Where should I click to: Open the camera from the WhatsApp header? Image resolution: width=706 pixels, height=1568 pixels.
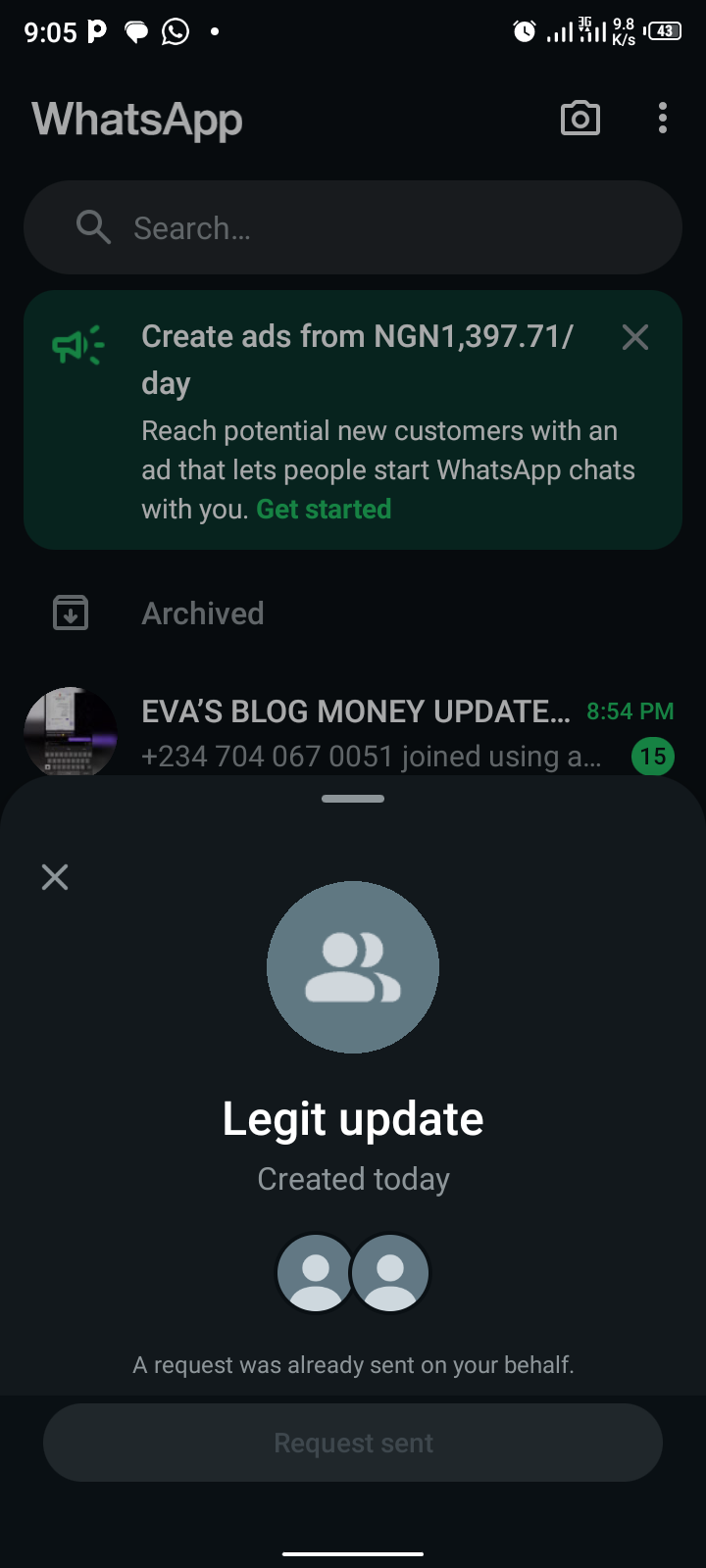(580, 119)
